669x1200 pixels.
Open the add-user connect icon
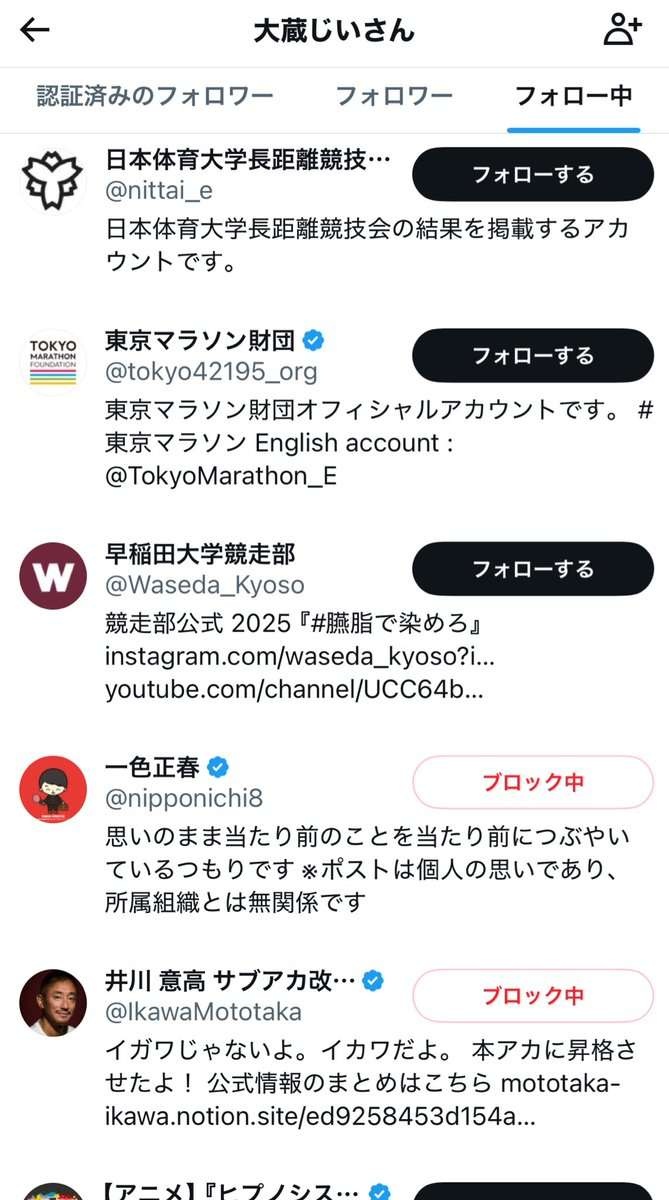621,31
